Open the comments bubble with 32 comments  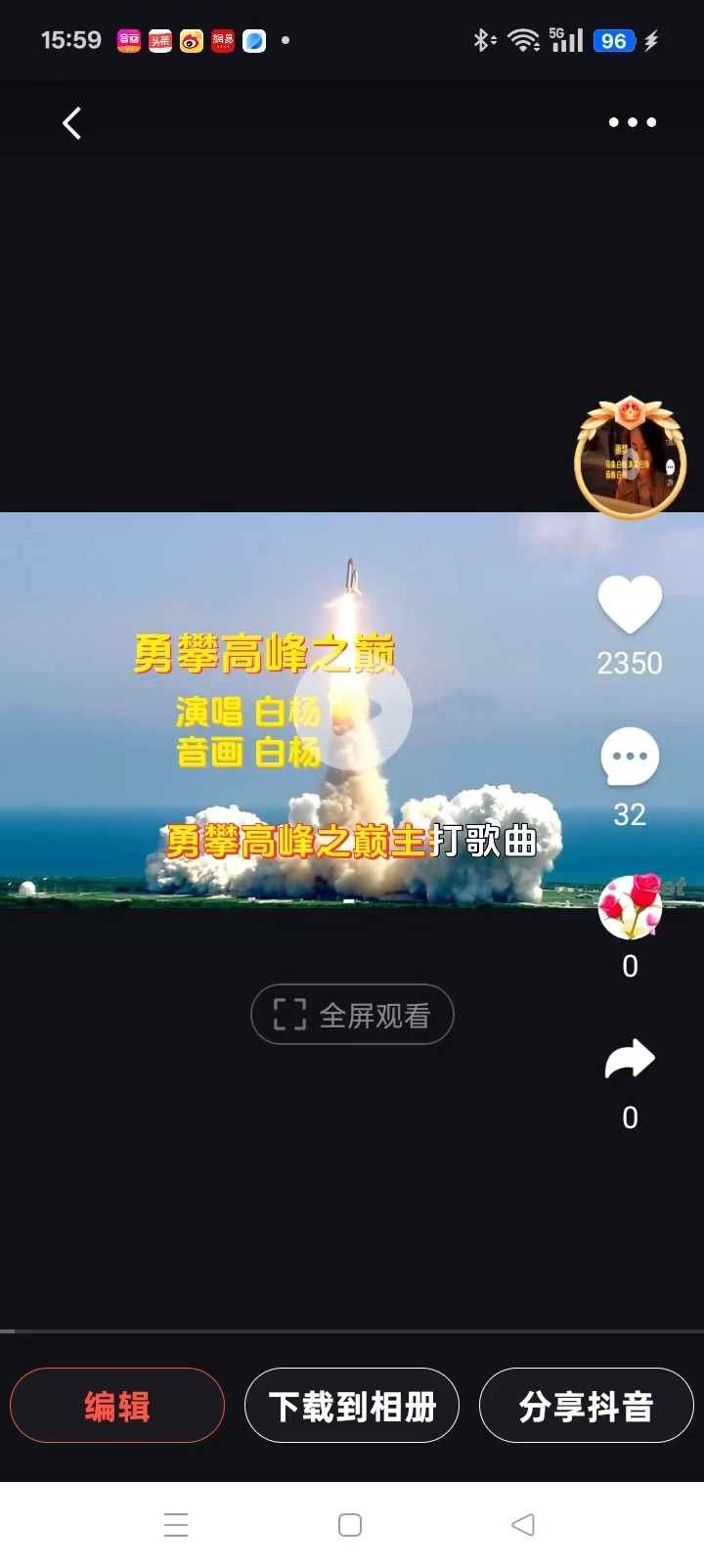pos(630,758)
